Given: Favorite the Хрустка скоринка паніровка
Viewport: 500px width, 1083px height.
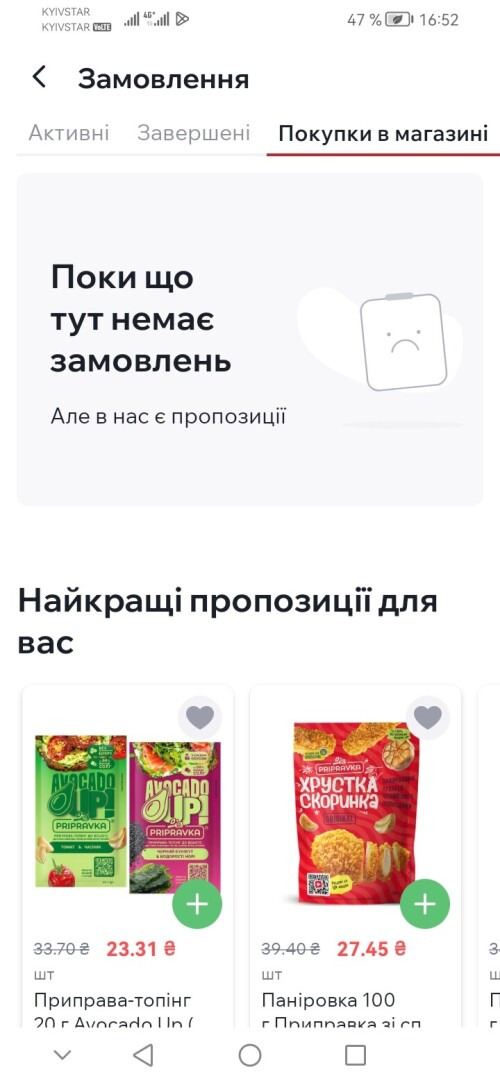Looking at the screenshot, I should [x=427, y=718].
